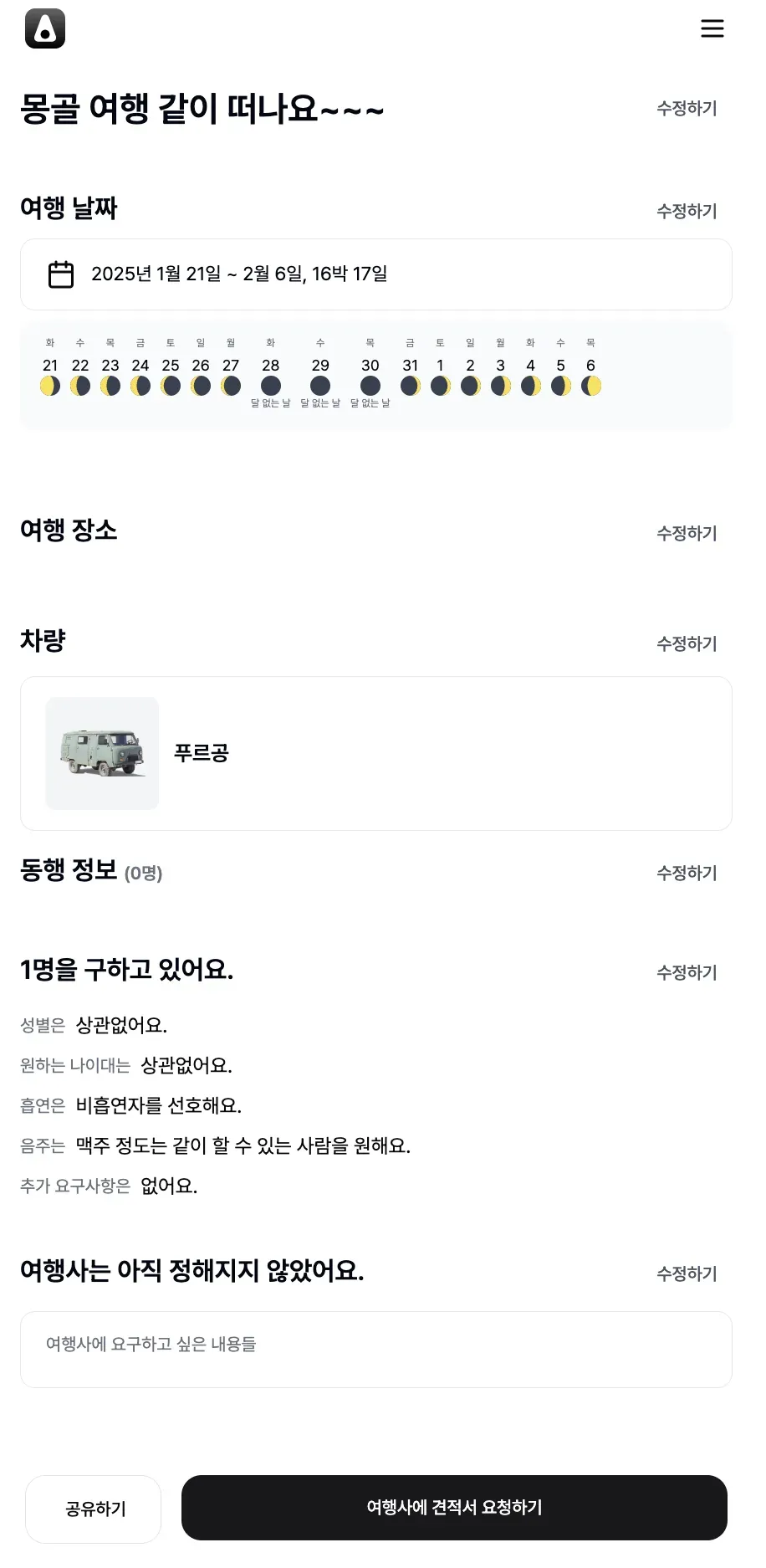The image size is (766, 1568).
Task: Click the moon phase icon for February 6
Action: point(591,386)
